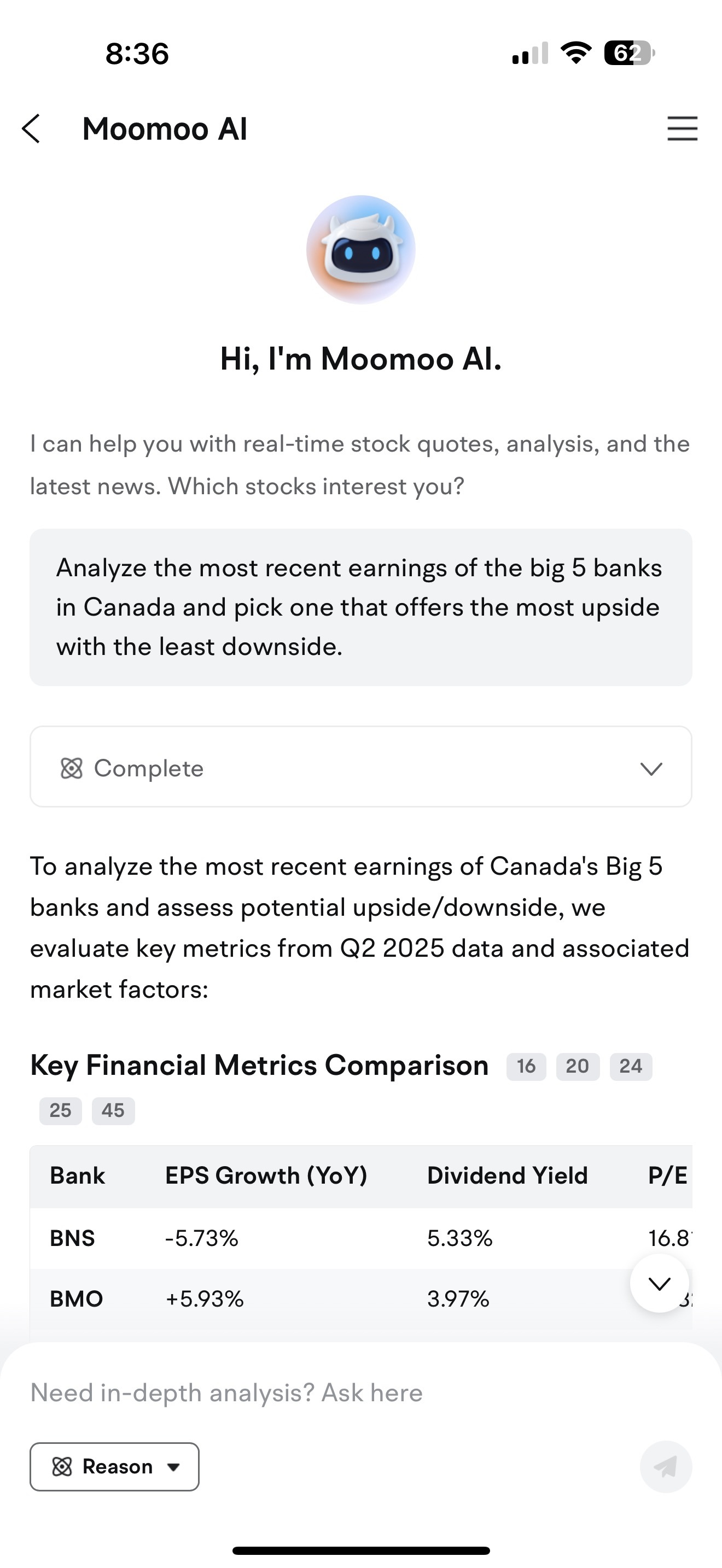Image resolution: width=722 pixels, height=1568 pixels.
Task: Open the Reason mode dropdown
Action: tap(114, 1467)
